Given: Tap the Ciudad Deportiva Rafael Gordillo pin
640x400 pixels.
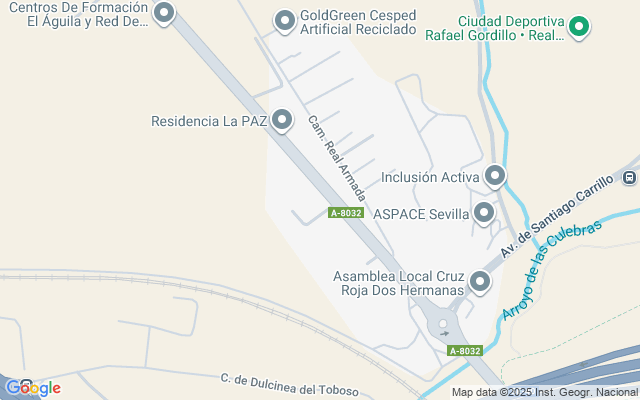Looking at the screenshot, I should (x=579, y=27).
